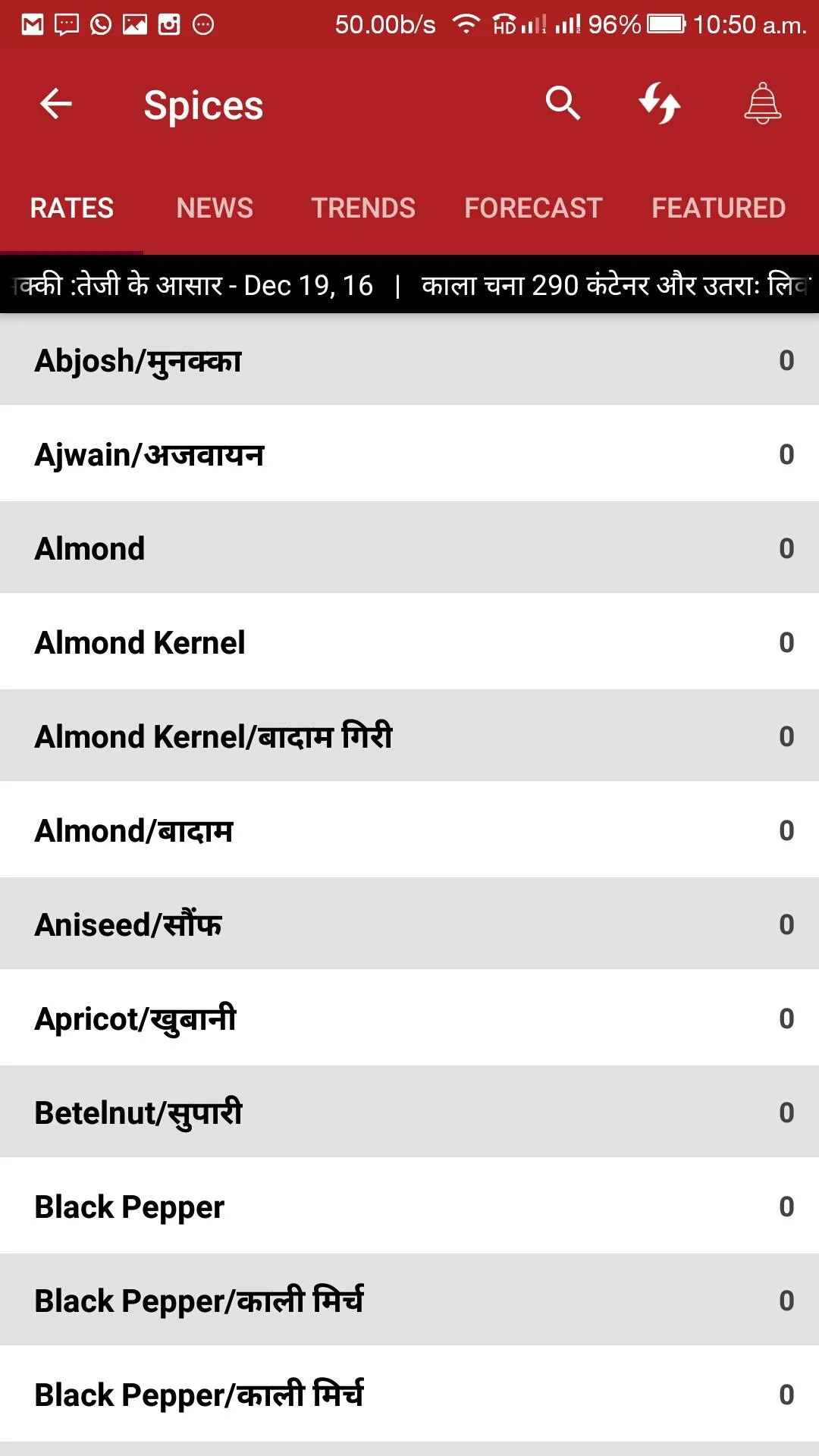Open the plain Black Pepper row

click(x=409, y=1207)
